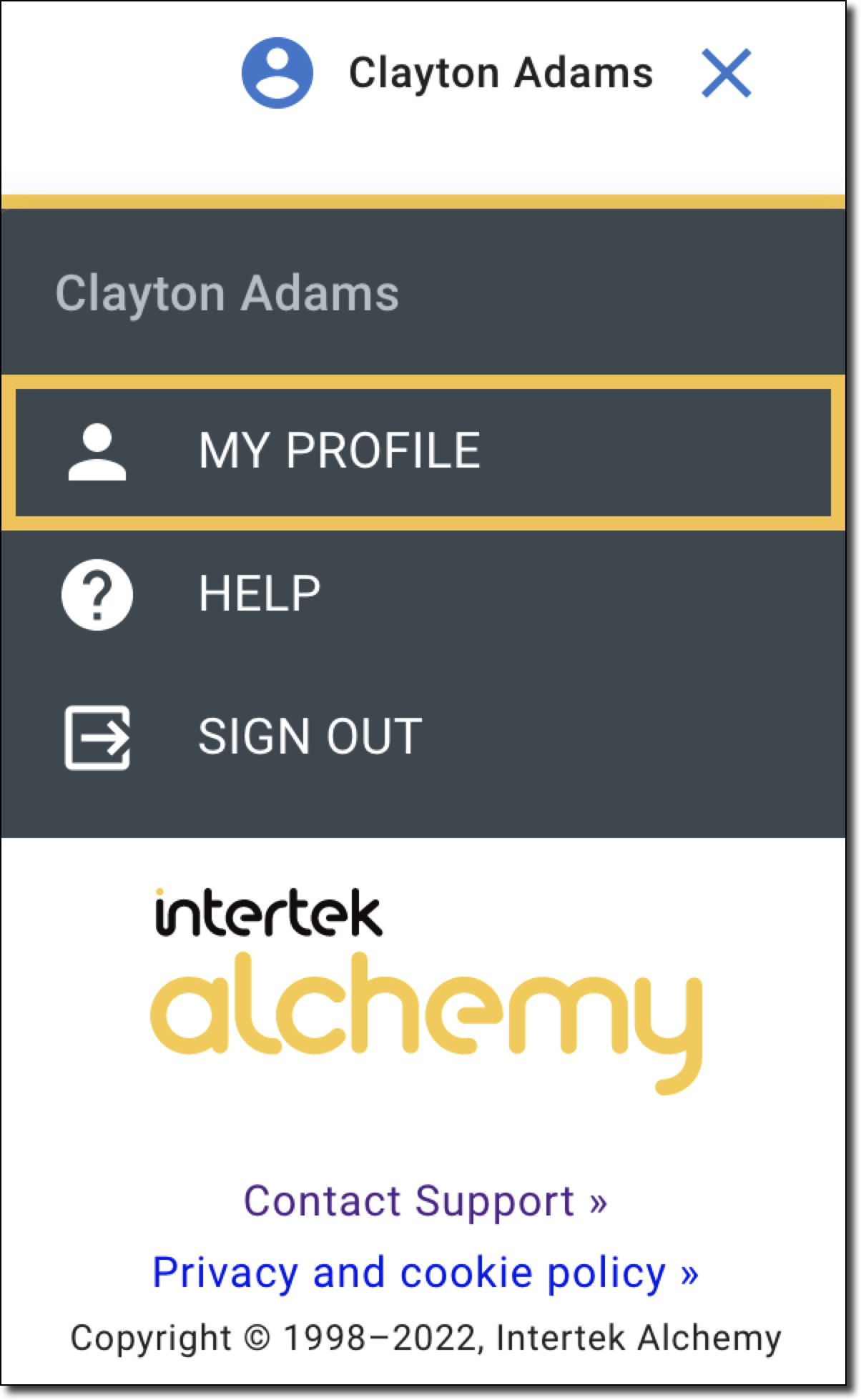The height and width of the screenshot is (1400, 861).
Task: Open the Contact Support link
Action: coord(425,1201)
